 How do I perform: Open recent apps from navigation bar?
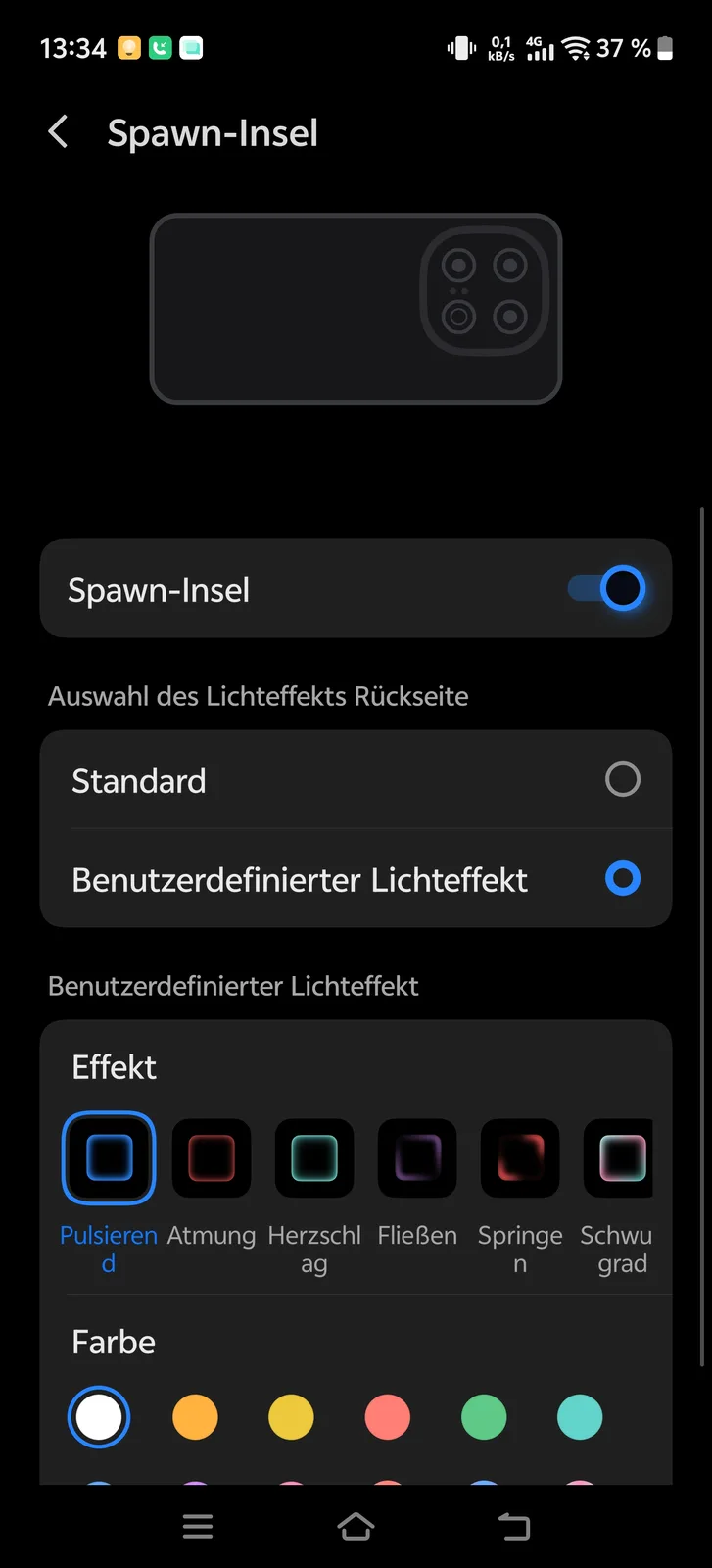pos(198,1526)
